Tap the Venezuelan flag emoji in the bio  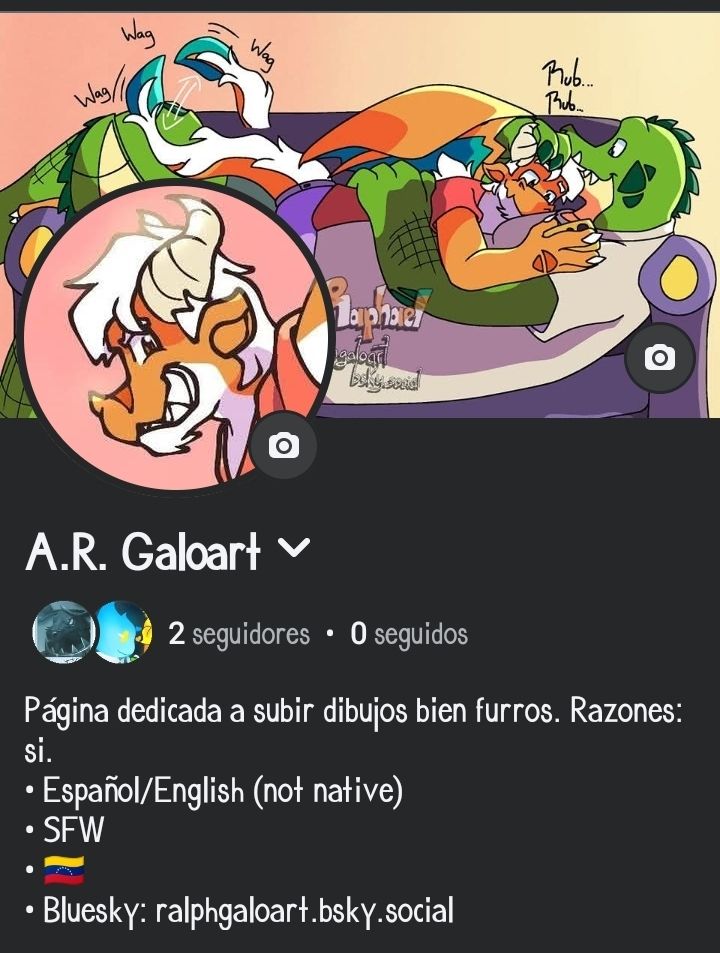pyautogui.click(x=62, y=869)
